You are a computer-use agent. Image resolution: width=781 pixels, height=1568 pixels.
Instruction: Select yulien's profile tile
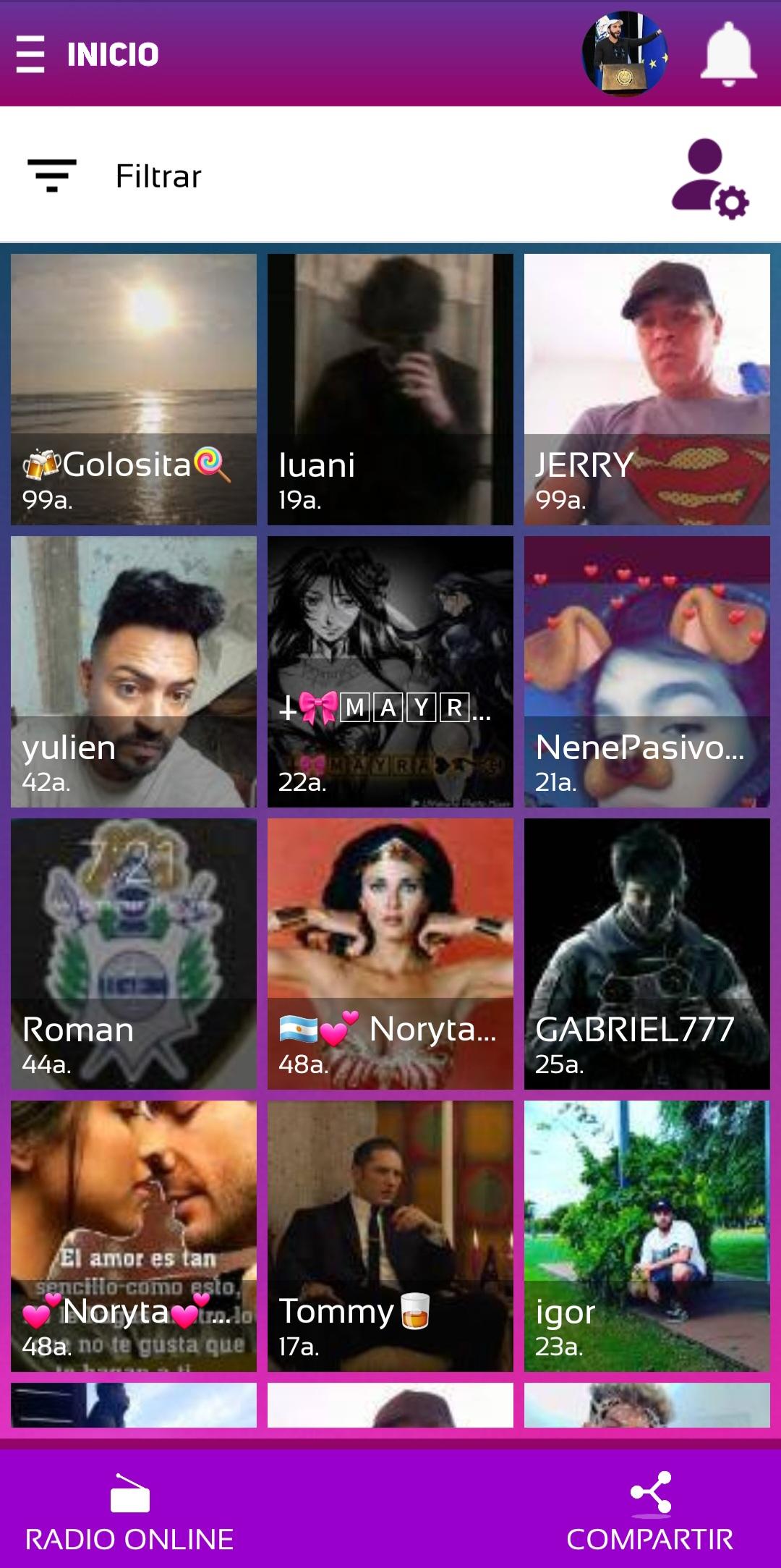(x=134, y=671)
